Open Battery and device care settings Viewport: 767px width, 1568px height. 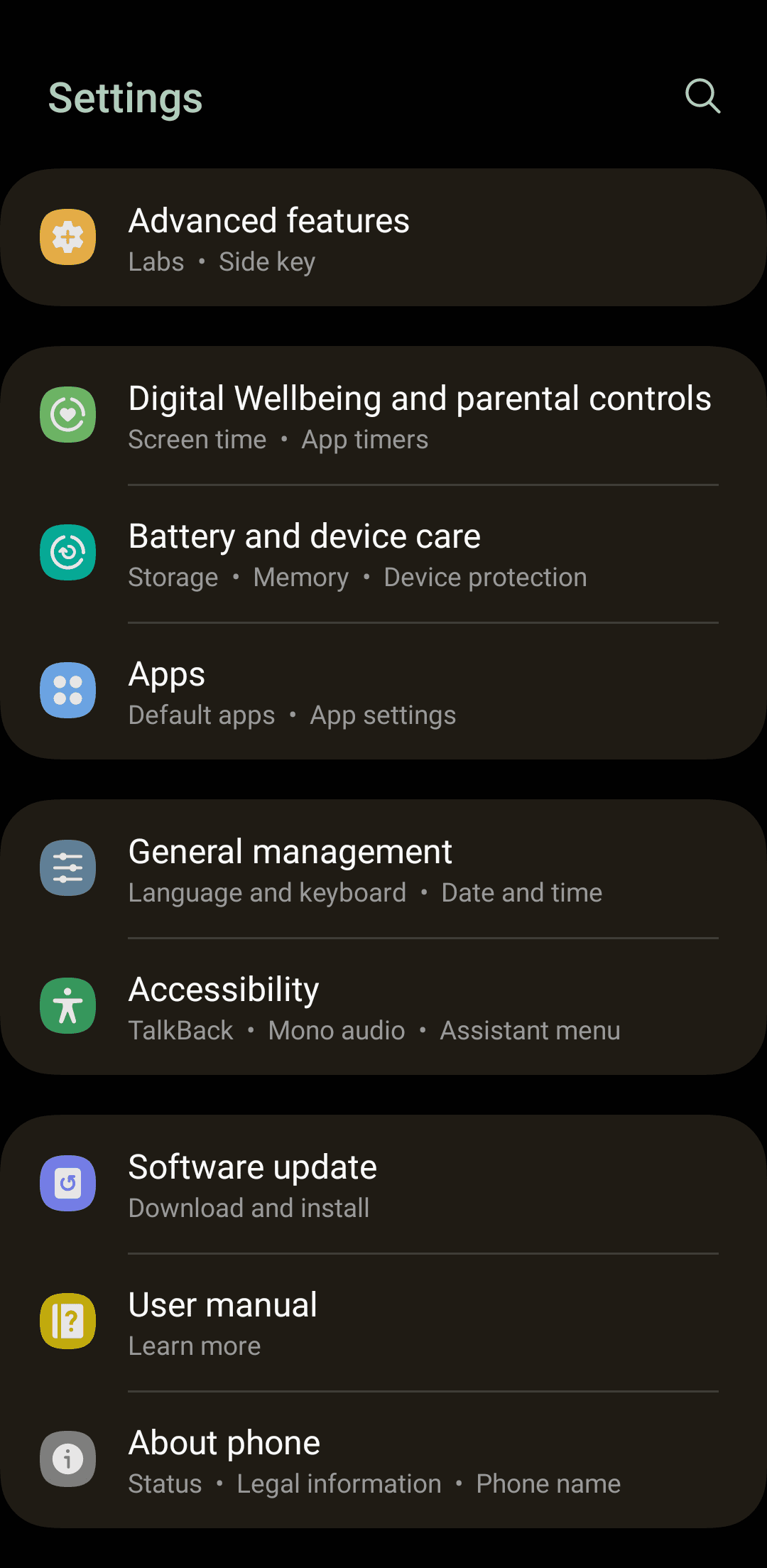pos(383,553)
